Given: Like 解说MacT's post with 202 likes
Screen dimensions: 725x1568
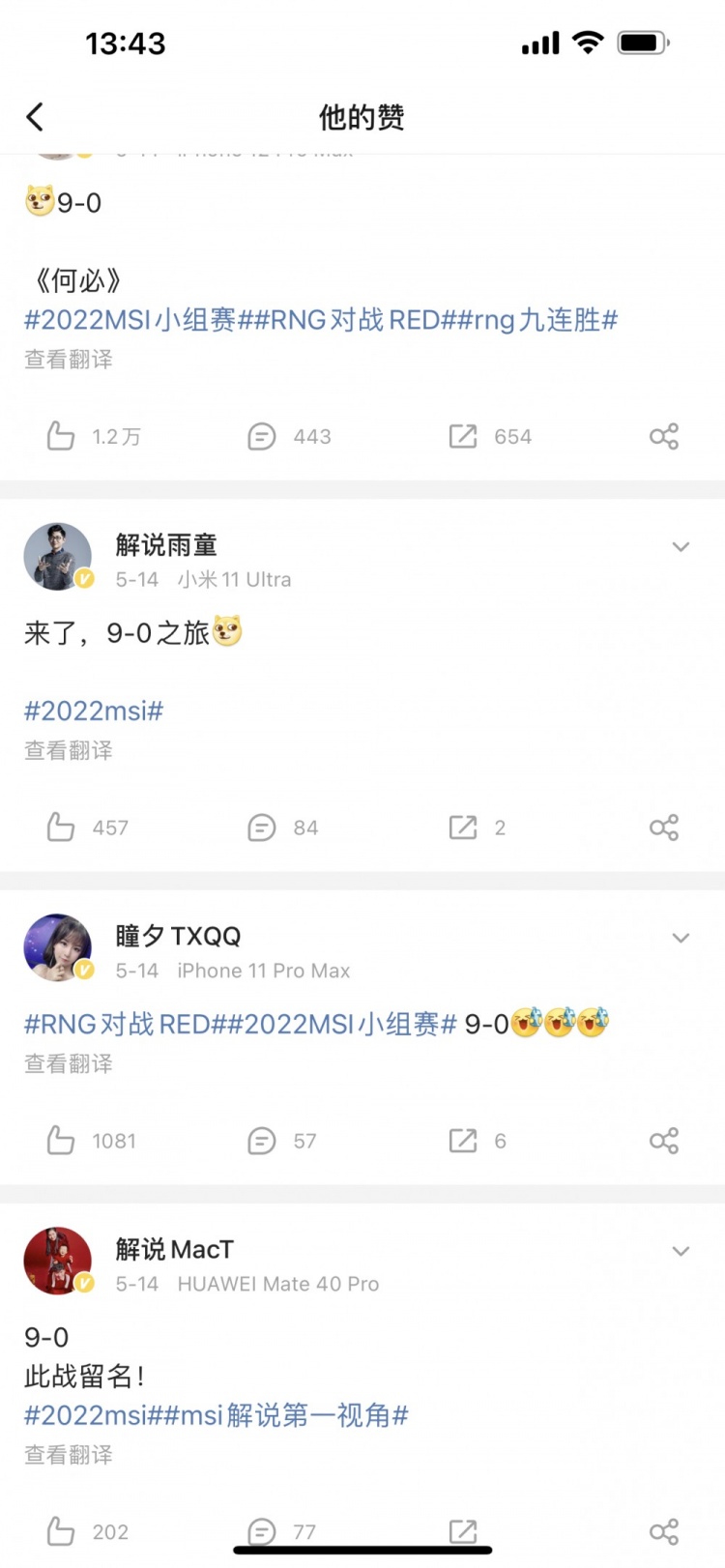Looking at the screenshot, I should point(61,1531).
